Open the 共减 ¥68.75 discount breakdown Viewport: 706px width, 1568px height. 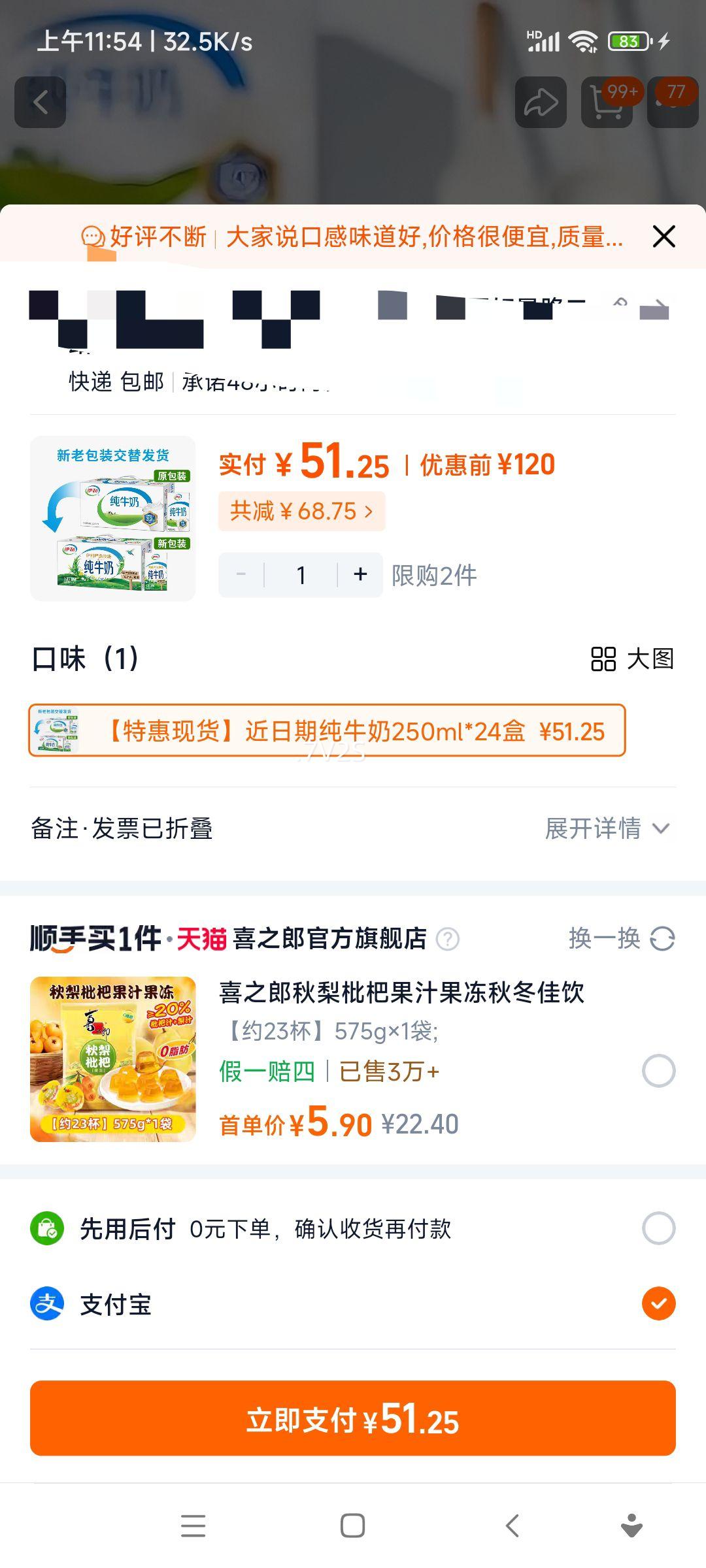pos(301,512)
